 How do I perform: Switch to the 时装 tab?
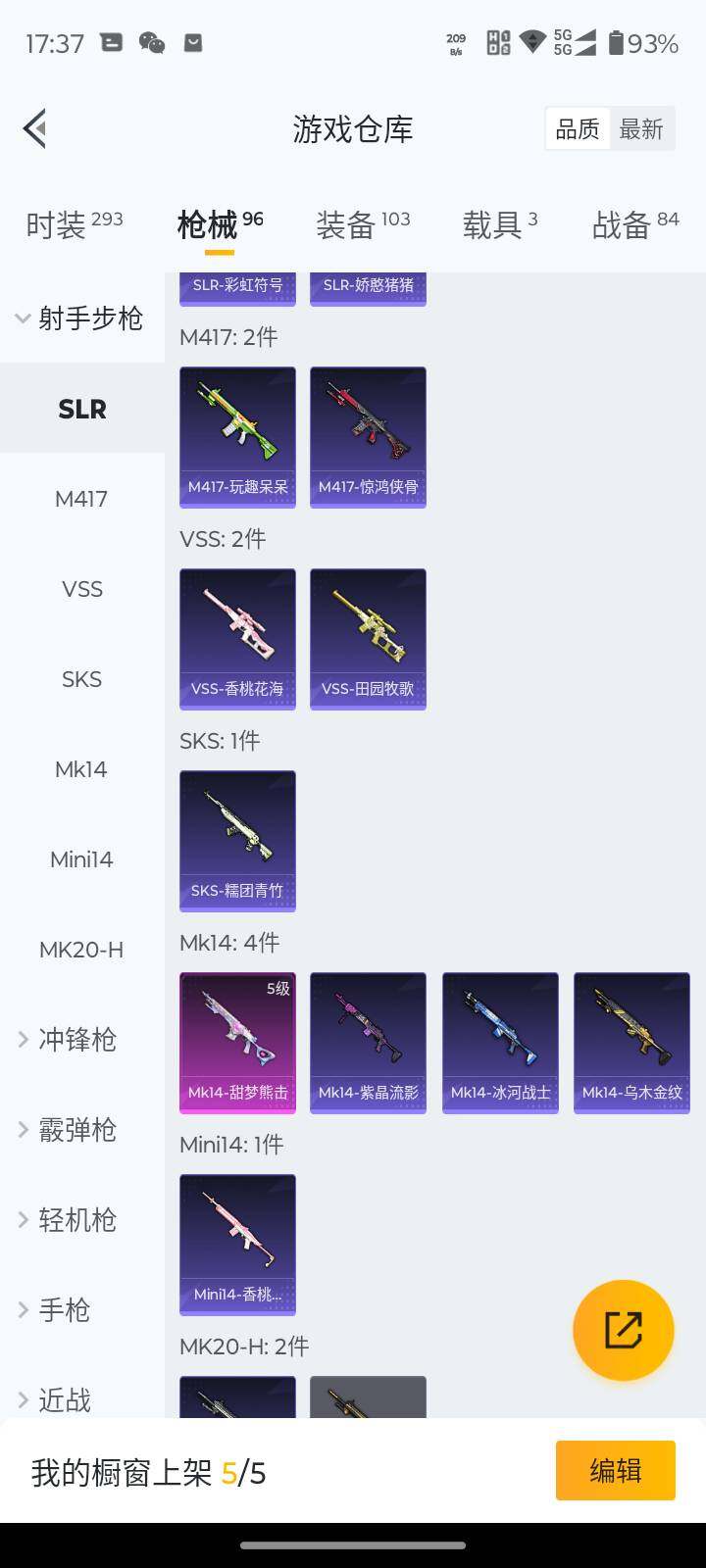click(74, 224)
